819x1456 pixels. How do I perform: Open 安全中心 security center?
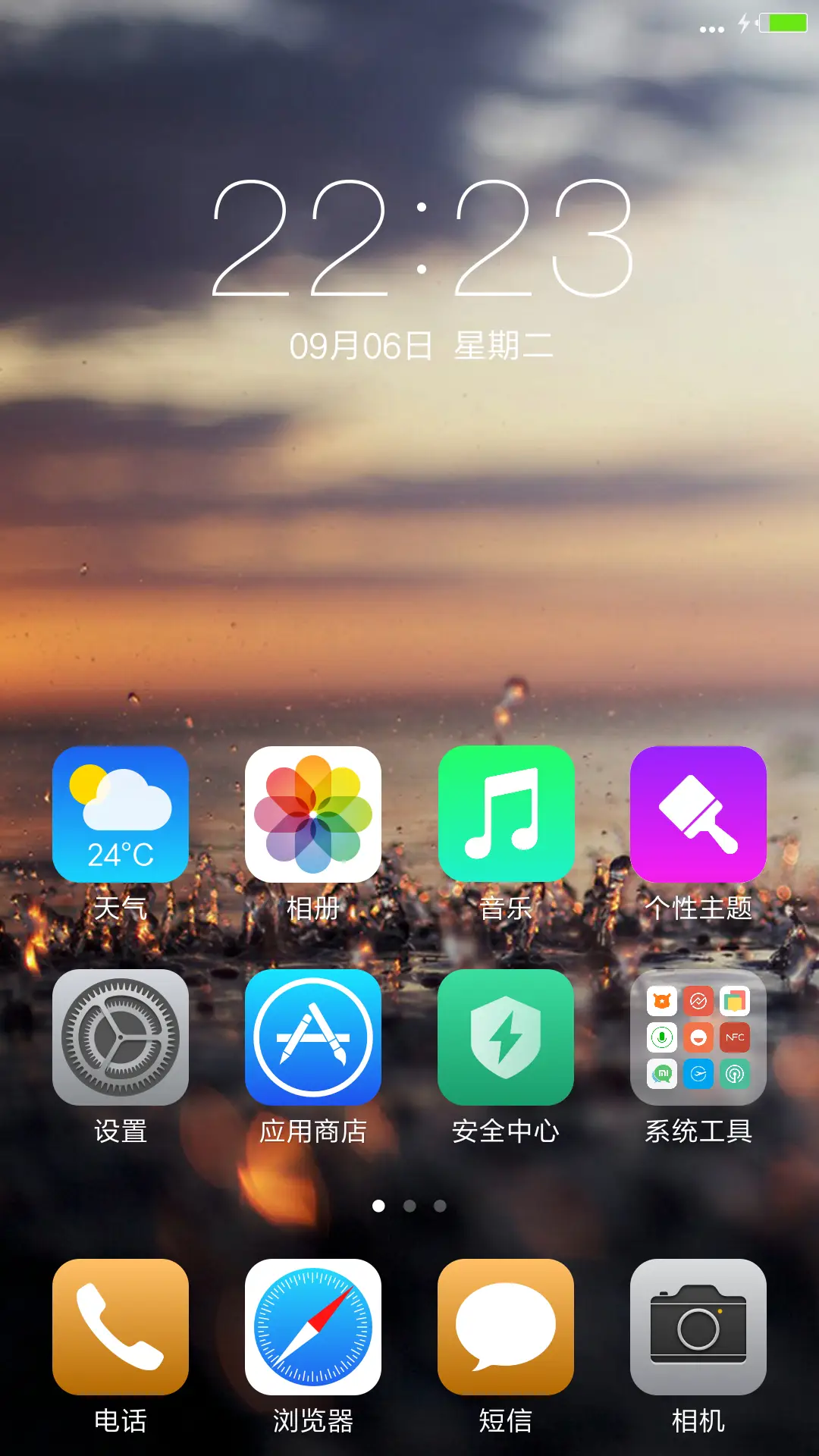pyautogui.click(x=506, y=1037)
